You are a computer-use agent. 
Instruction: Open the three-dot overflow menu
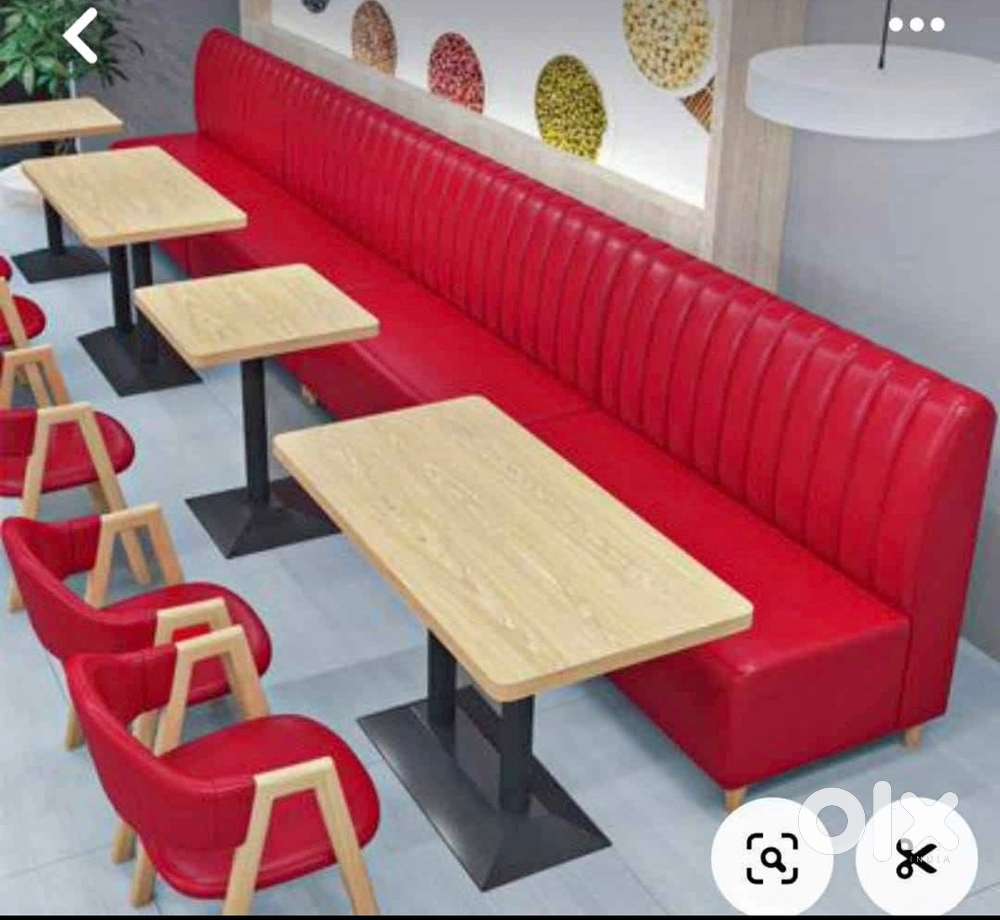coord(916,24)
